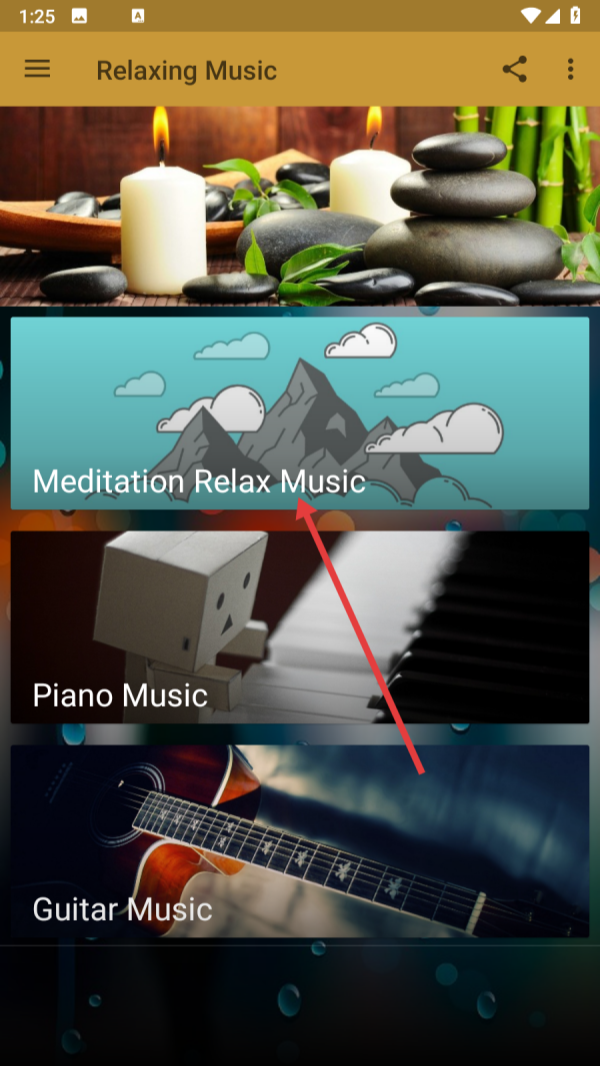Open the overflow options menu

coord(570,69)
